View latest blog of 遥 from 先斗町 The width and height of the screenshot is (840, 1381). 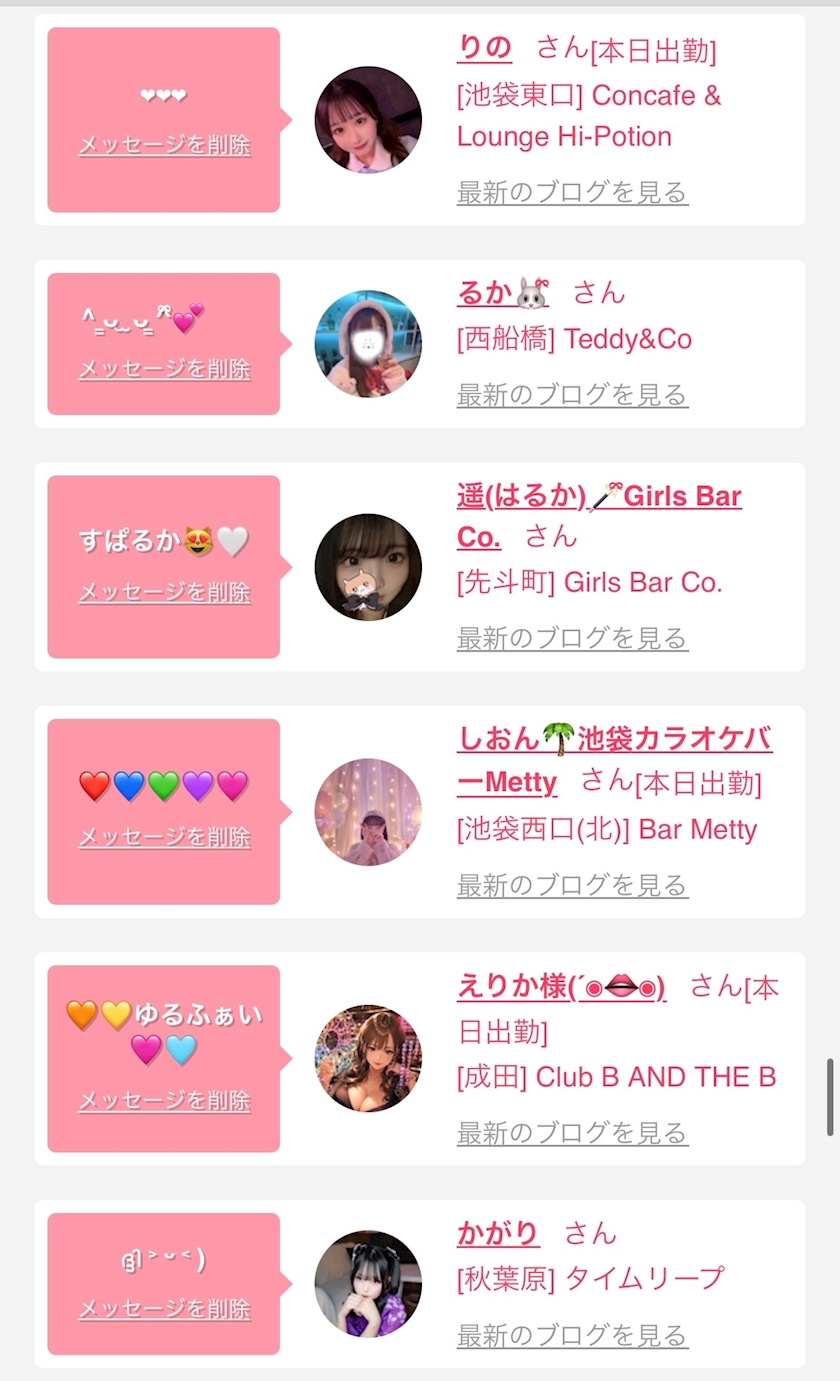coord(572,638)
